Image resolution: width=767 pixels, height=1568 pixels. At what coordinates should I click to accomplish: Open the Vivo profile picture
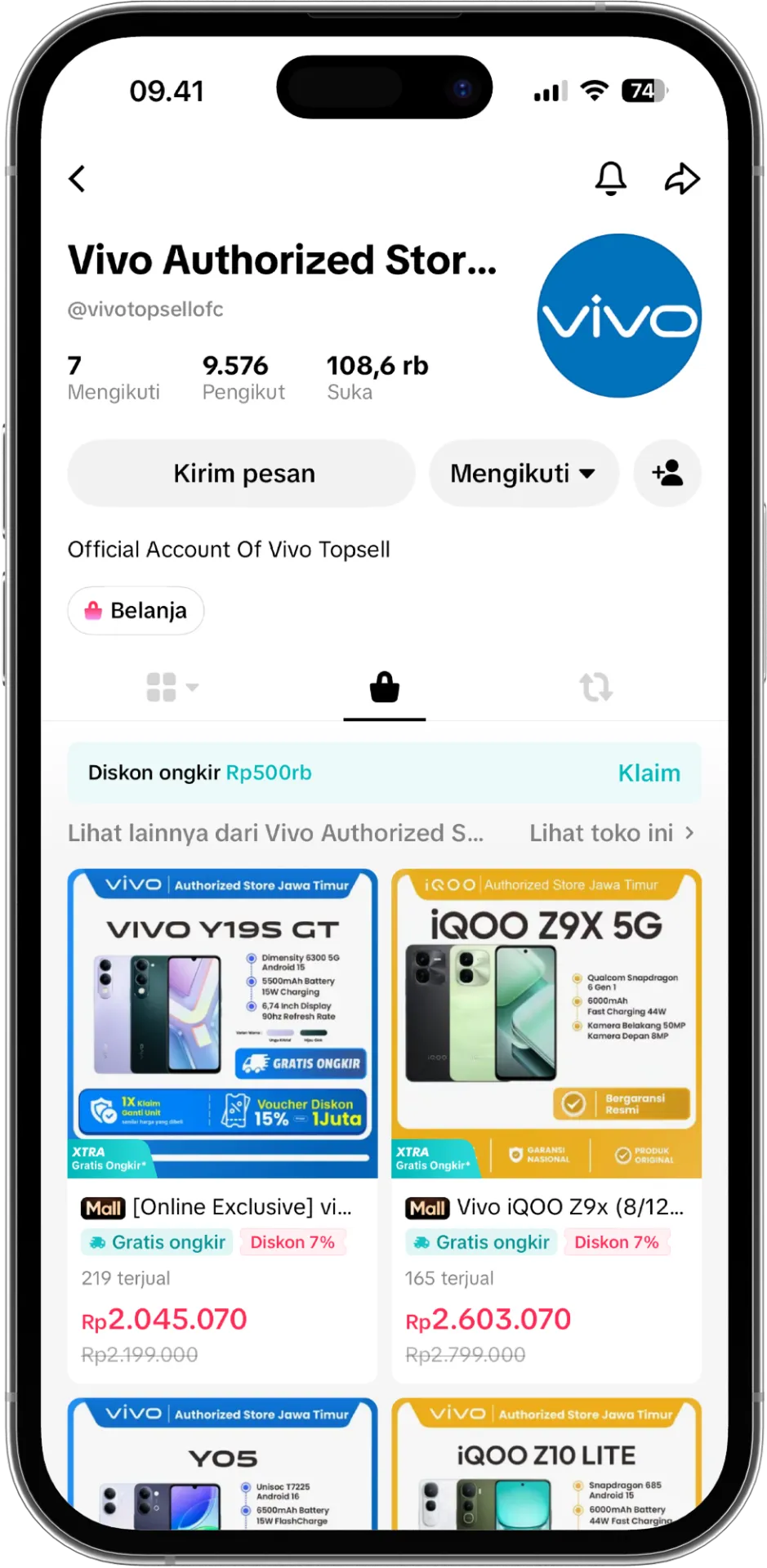(x=619, y=316)
